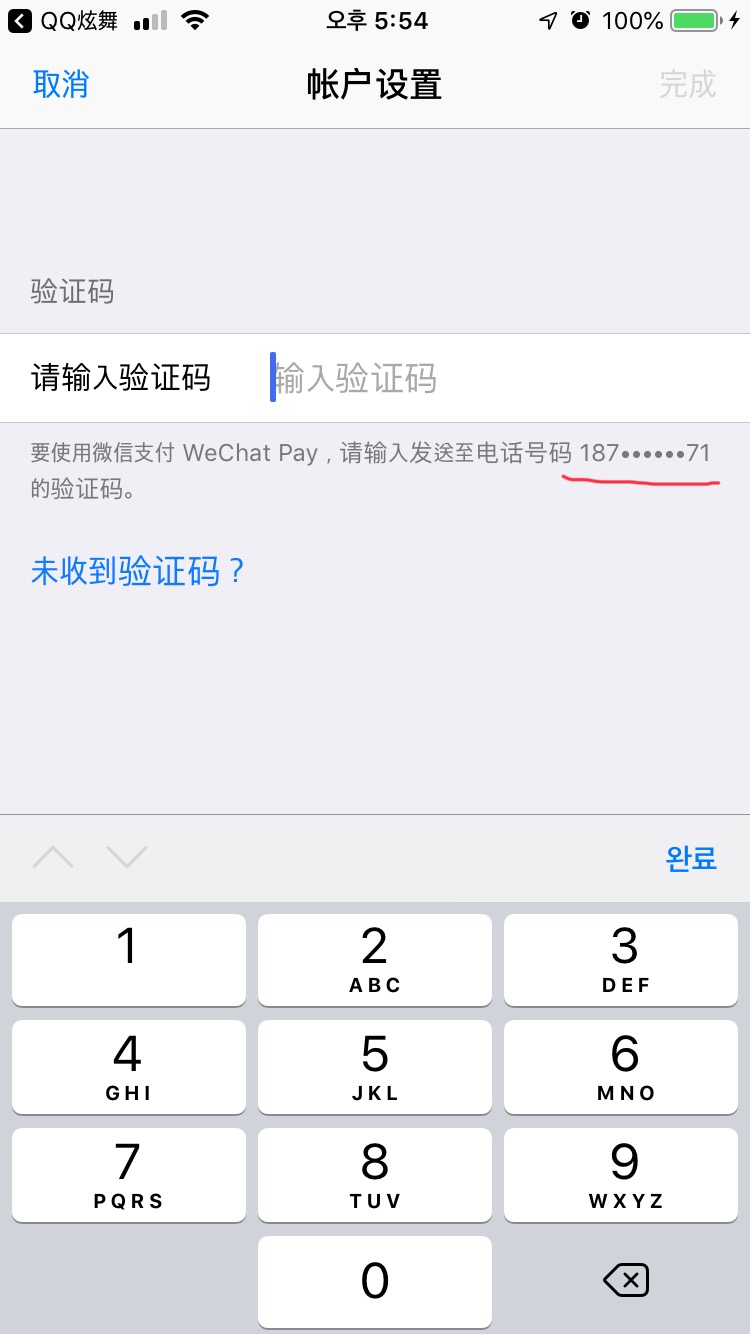Tap 取消 to cancel account setup
This screenshot has width=750, height=1334.
tap(61, 84)
